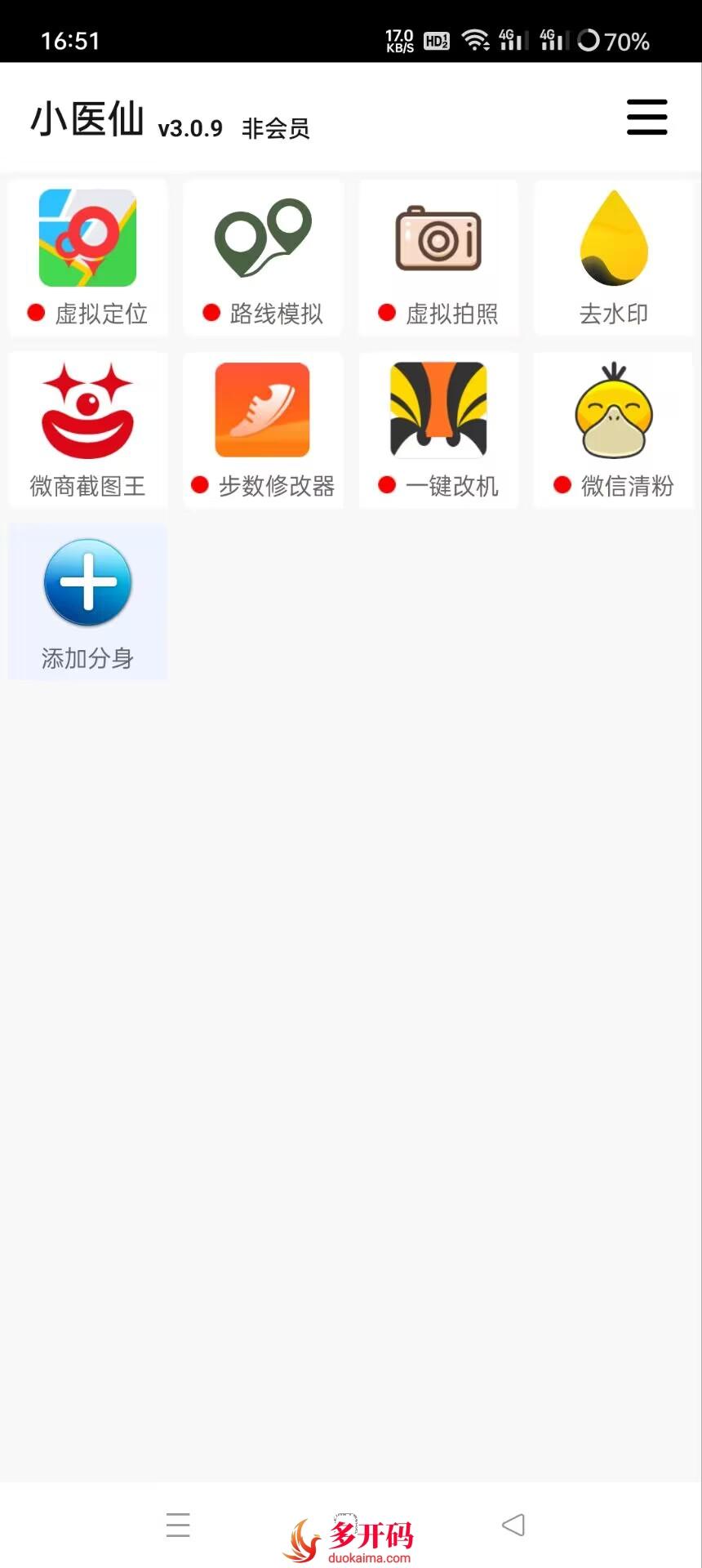Tap the recent apps button at bottom left

(178, 1525)
